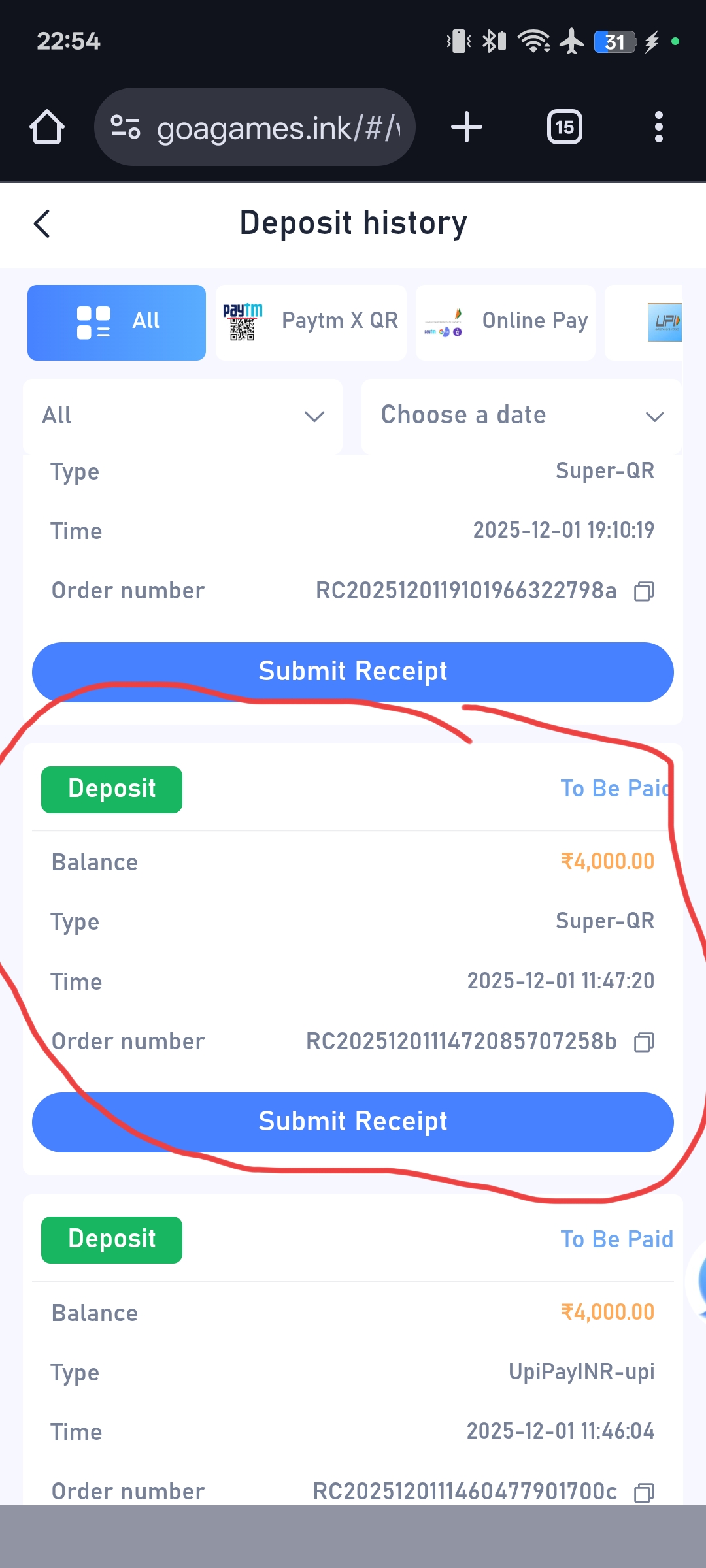
Task: Open the UPI payment tab
Action: [654, 322]
